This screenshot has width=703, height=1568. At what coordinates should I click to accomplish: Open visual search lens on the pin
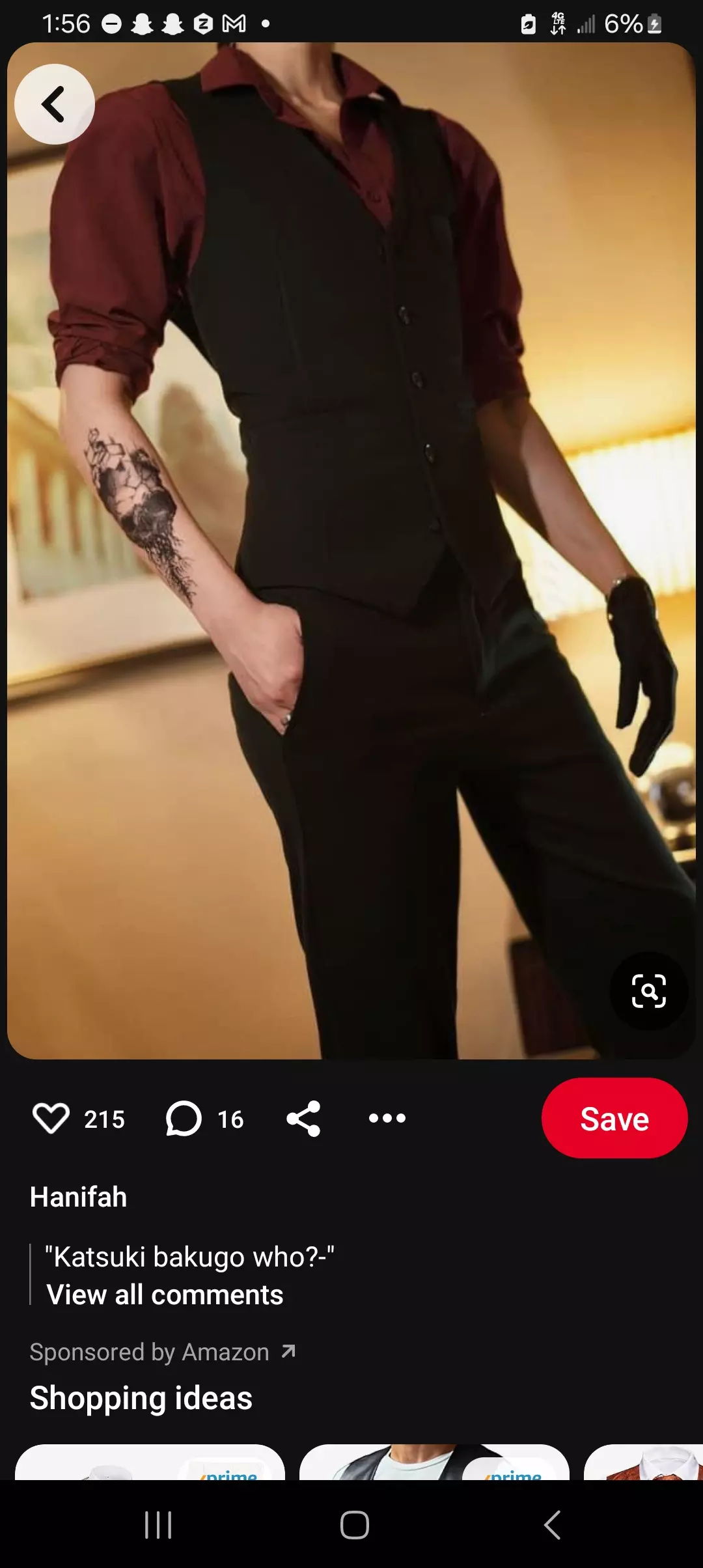pos(648,991)
